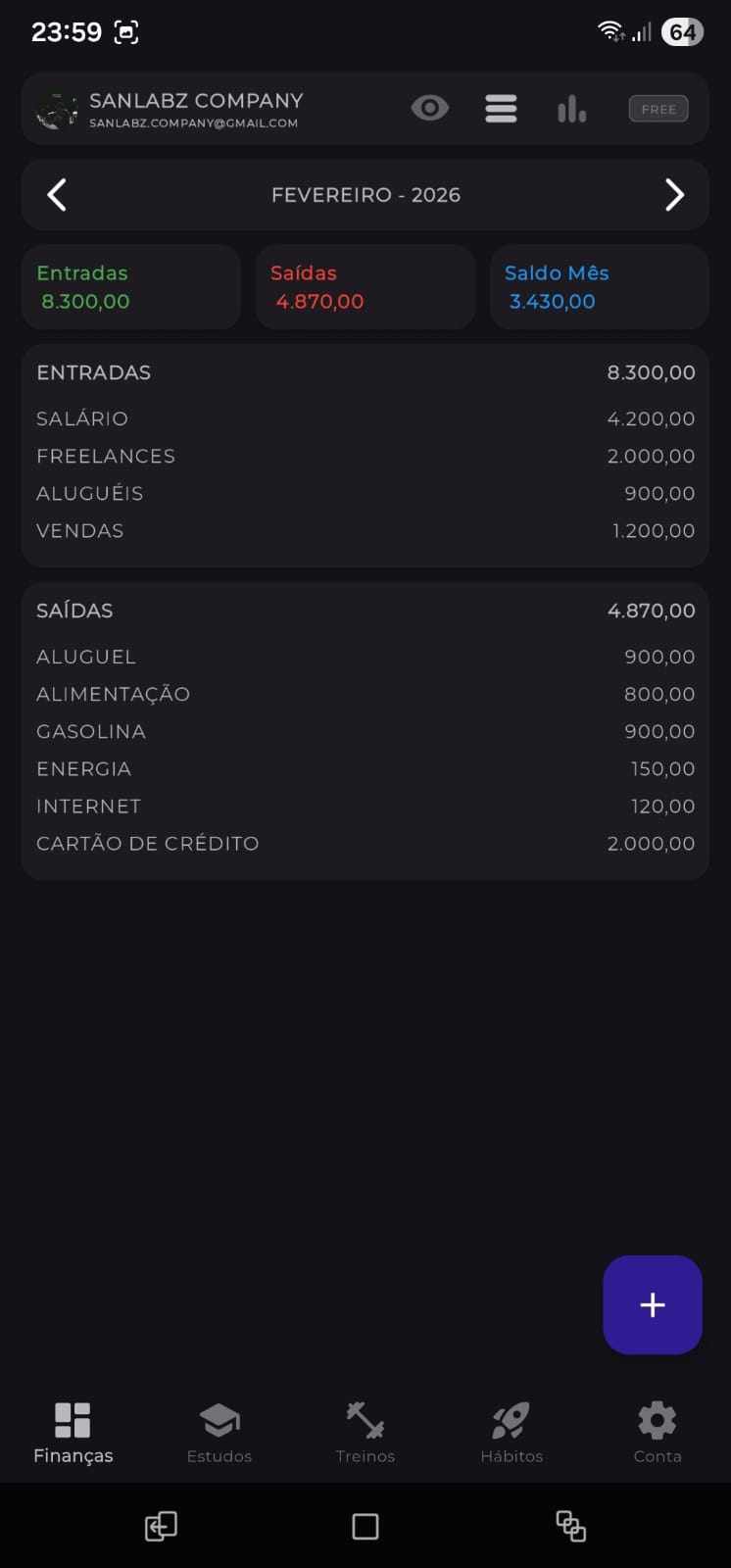
Task: Go to previous month with left chevron
Action: tap(56, 194)
